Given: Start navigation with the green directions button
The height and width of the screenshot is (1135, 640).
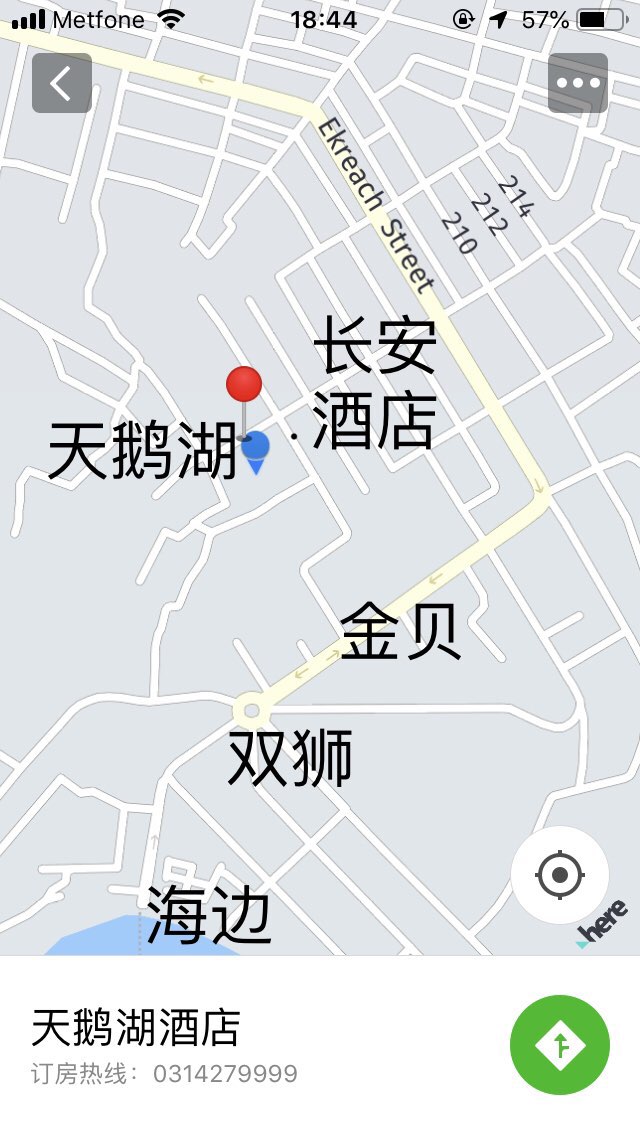Looking at the screenshot, I should click(x=559, y=1045).
